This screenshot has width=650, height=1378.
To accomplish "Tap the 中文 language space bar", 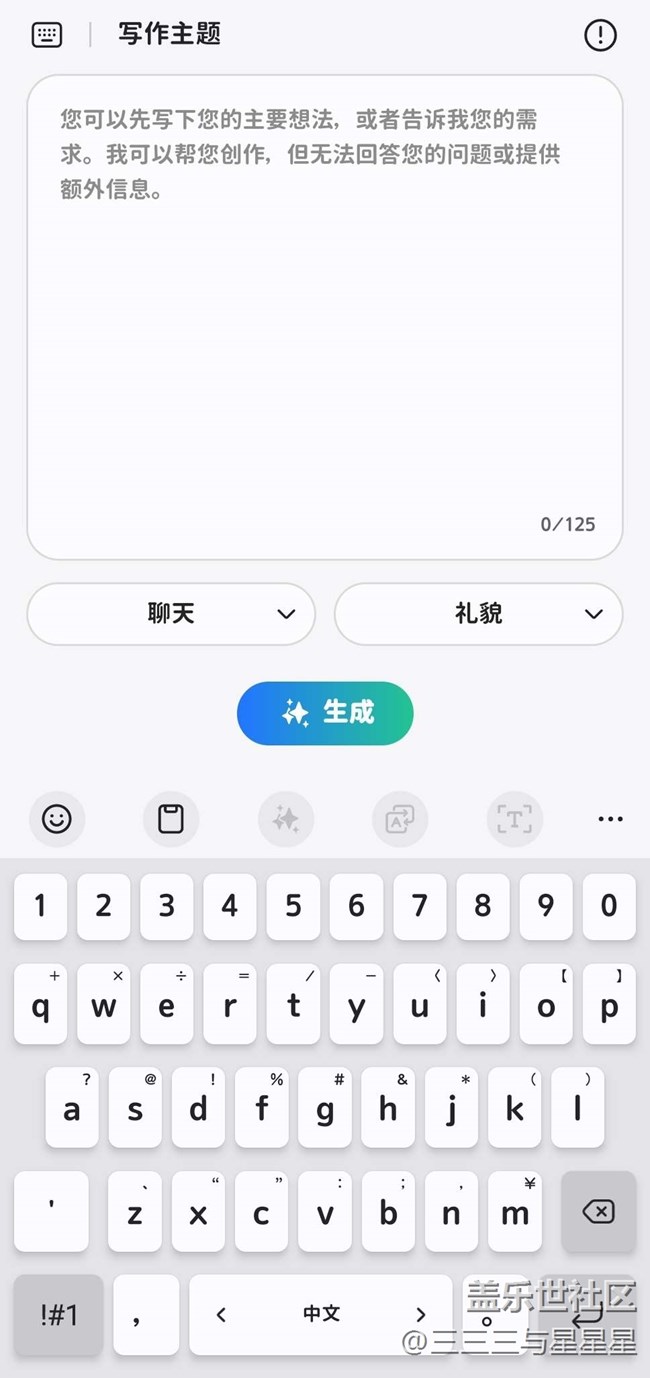I will 321,1314.
